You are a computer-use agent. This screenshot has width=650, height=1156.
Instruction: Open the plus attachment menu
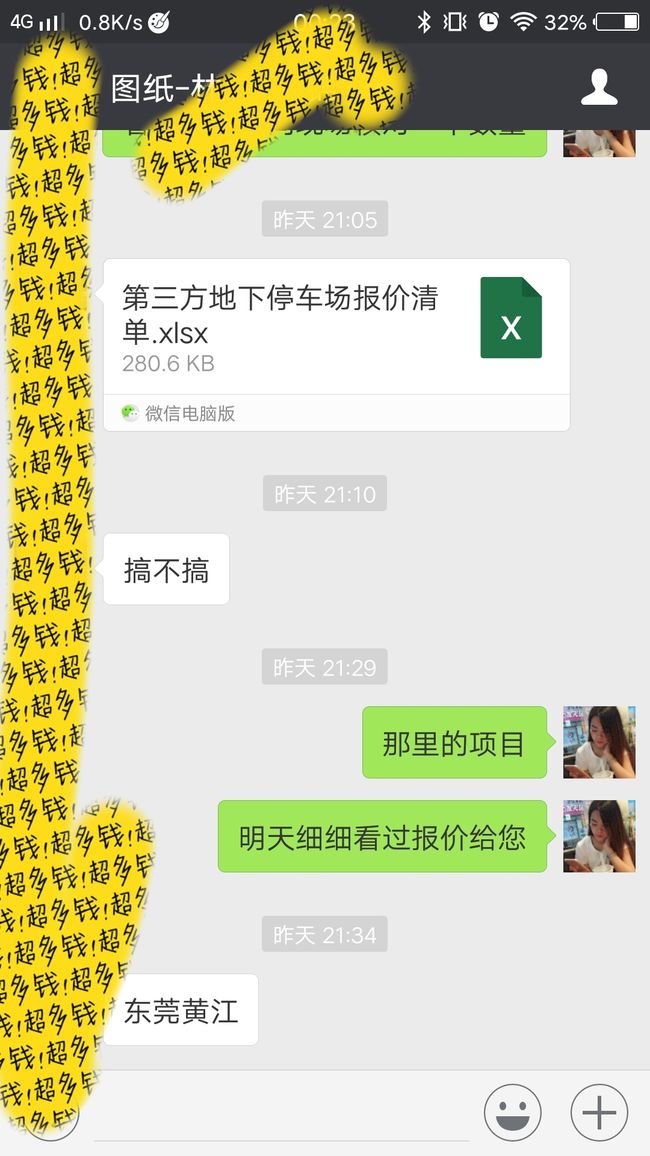click(x=599, y=1113)
